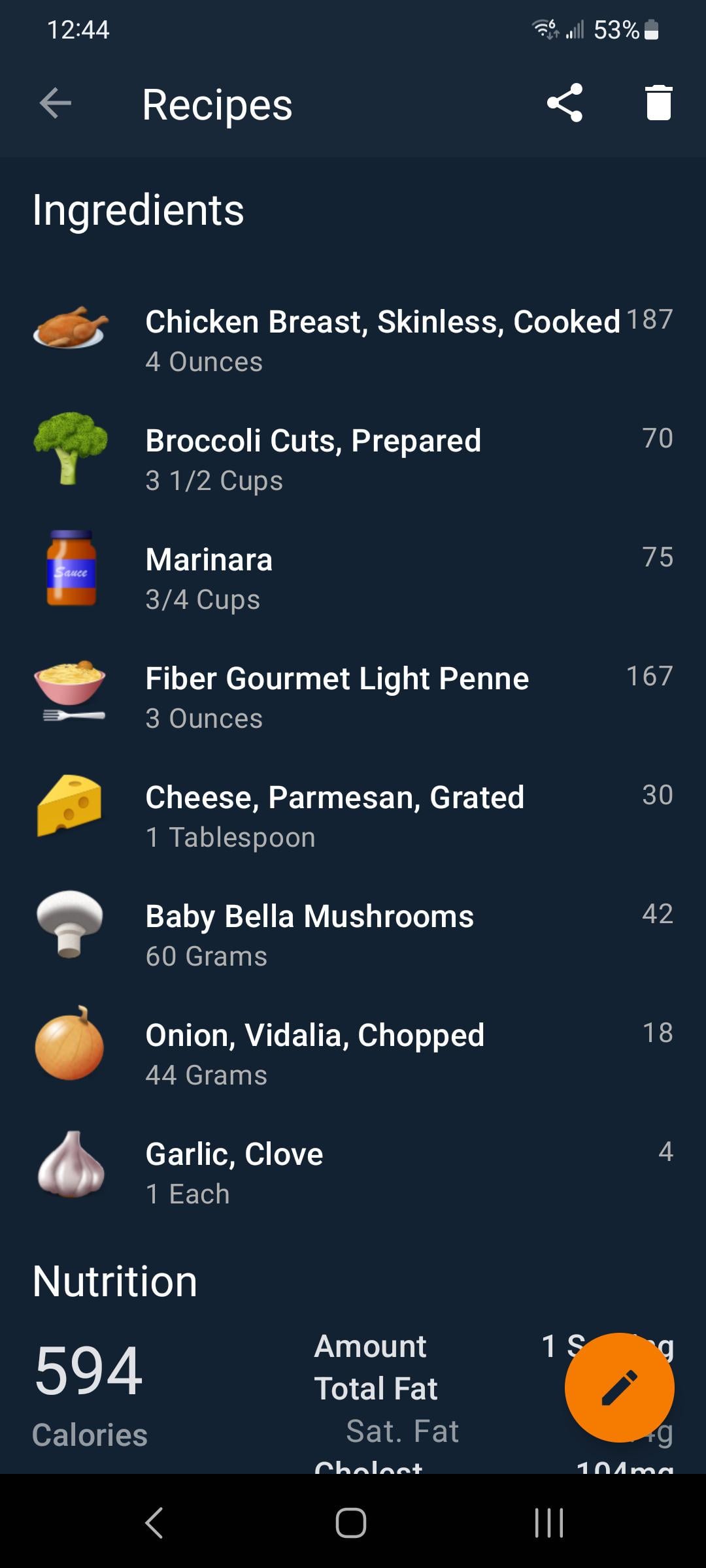Share this recipe
The image size is (706, 1568).
(x=565, y=103)
